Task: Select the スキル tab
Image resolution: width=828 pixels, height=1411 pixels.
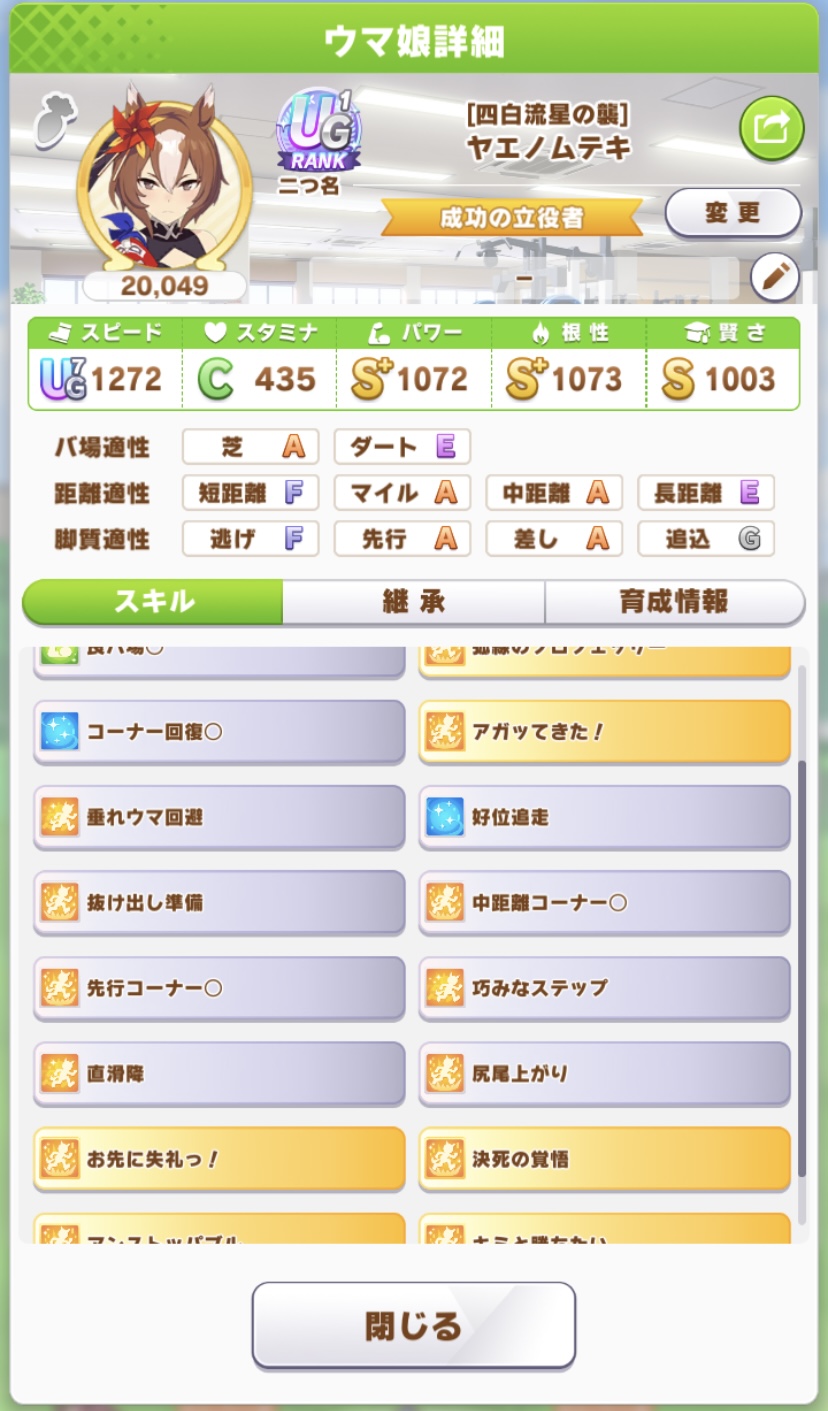Action: point(153,602)
